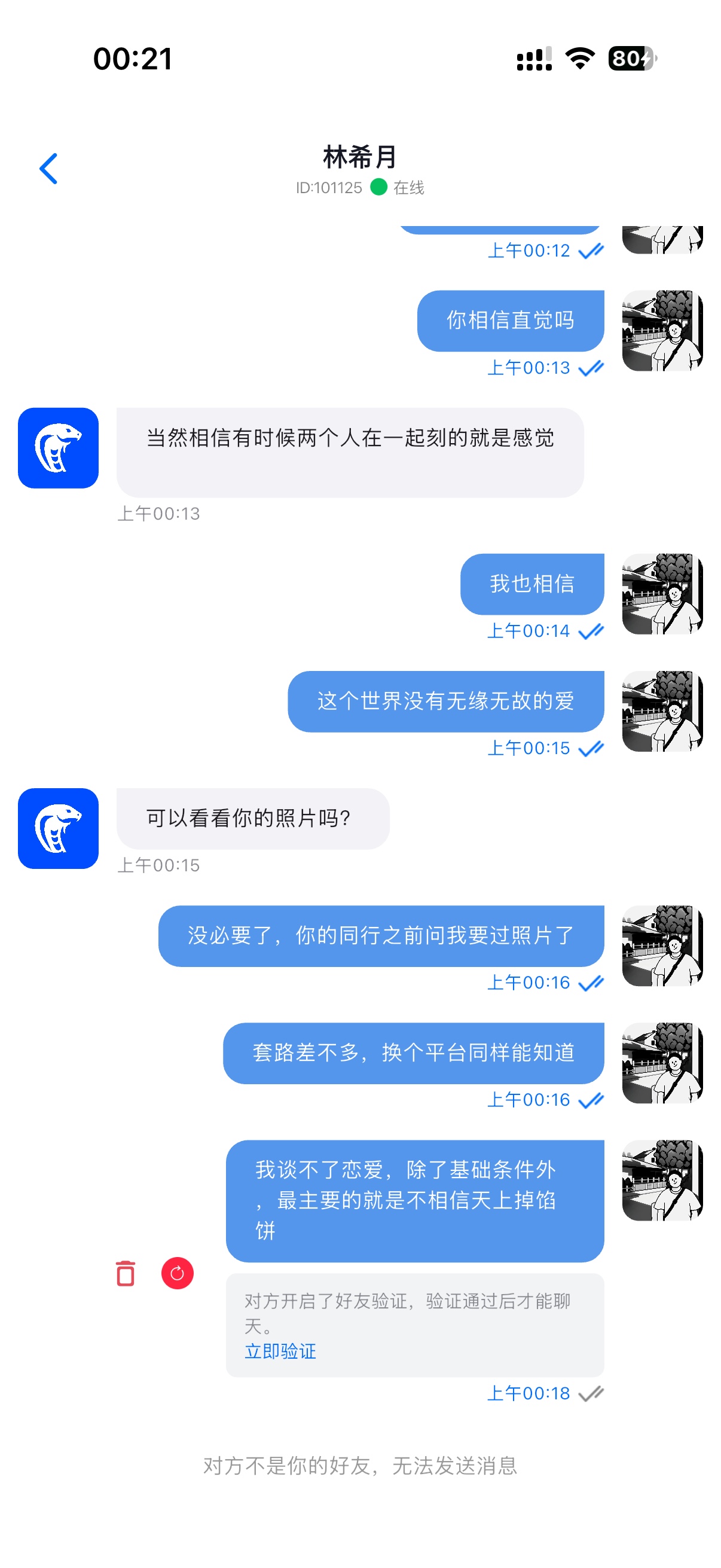This screenshot has width=721, height=1568.
Task: Resend the failed message with red retry icon
Action: pos(177,1273)
